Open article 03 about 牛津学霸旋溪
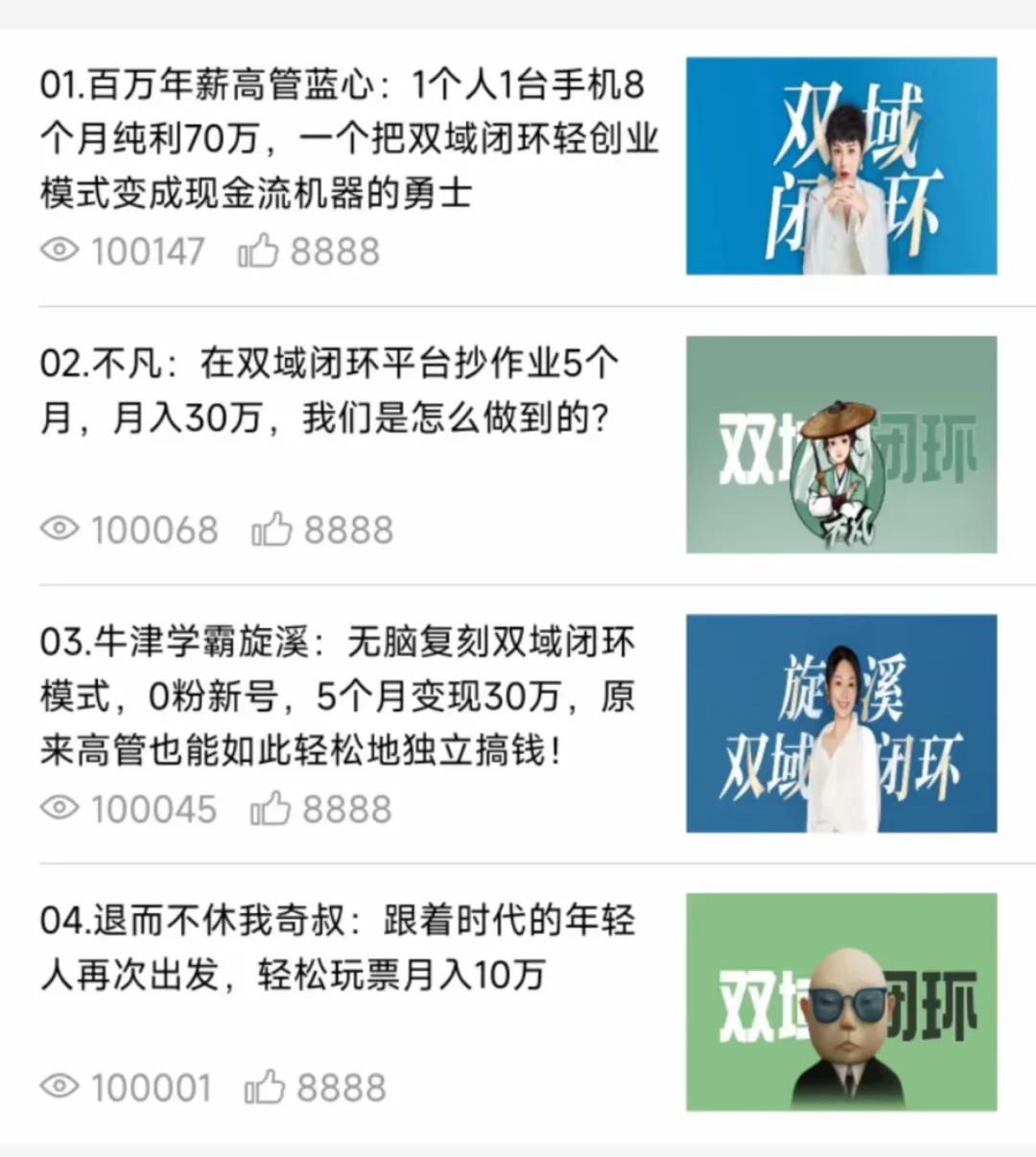1036x1157 pixels. 338,696
